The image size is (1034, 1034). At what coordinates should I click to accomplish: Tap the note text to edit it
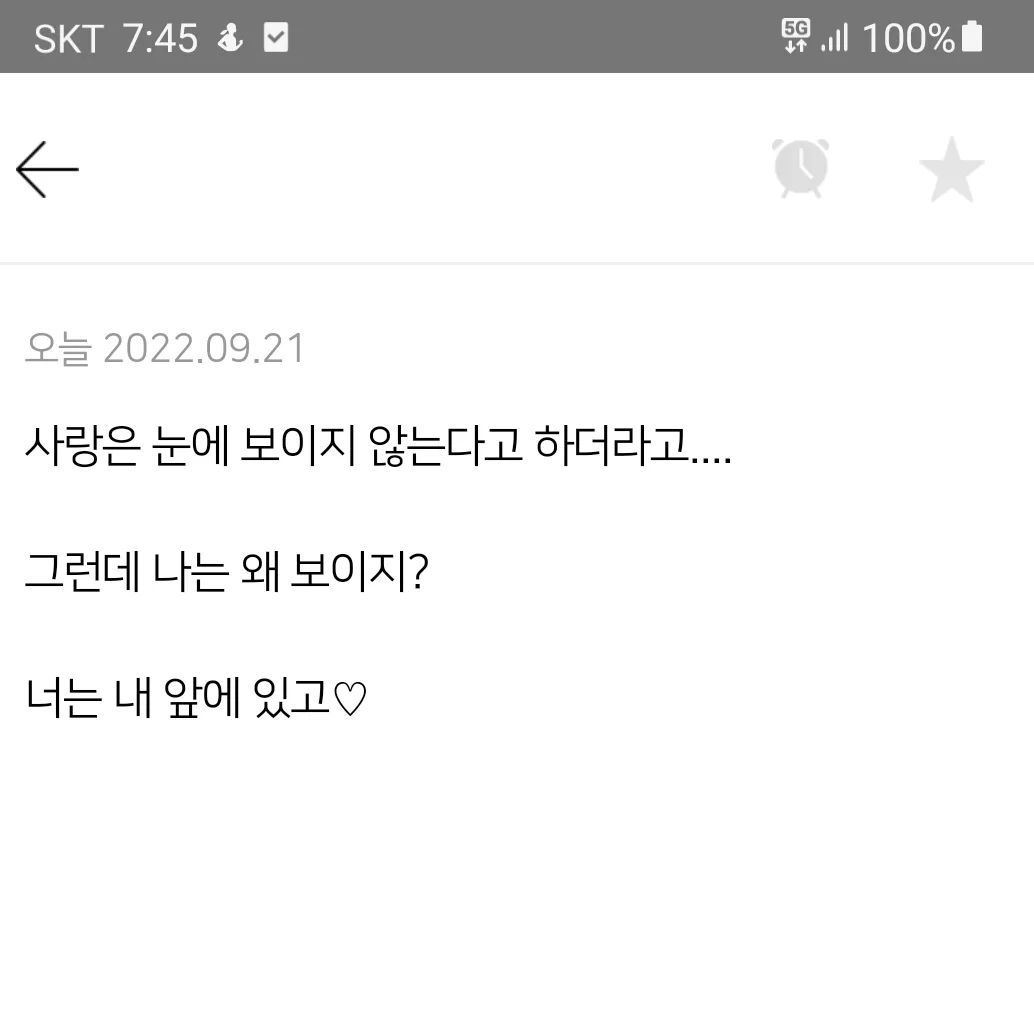tap(378, 575)
